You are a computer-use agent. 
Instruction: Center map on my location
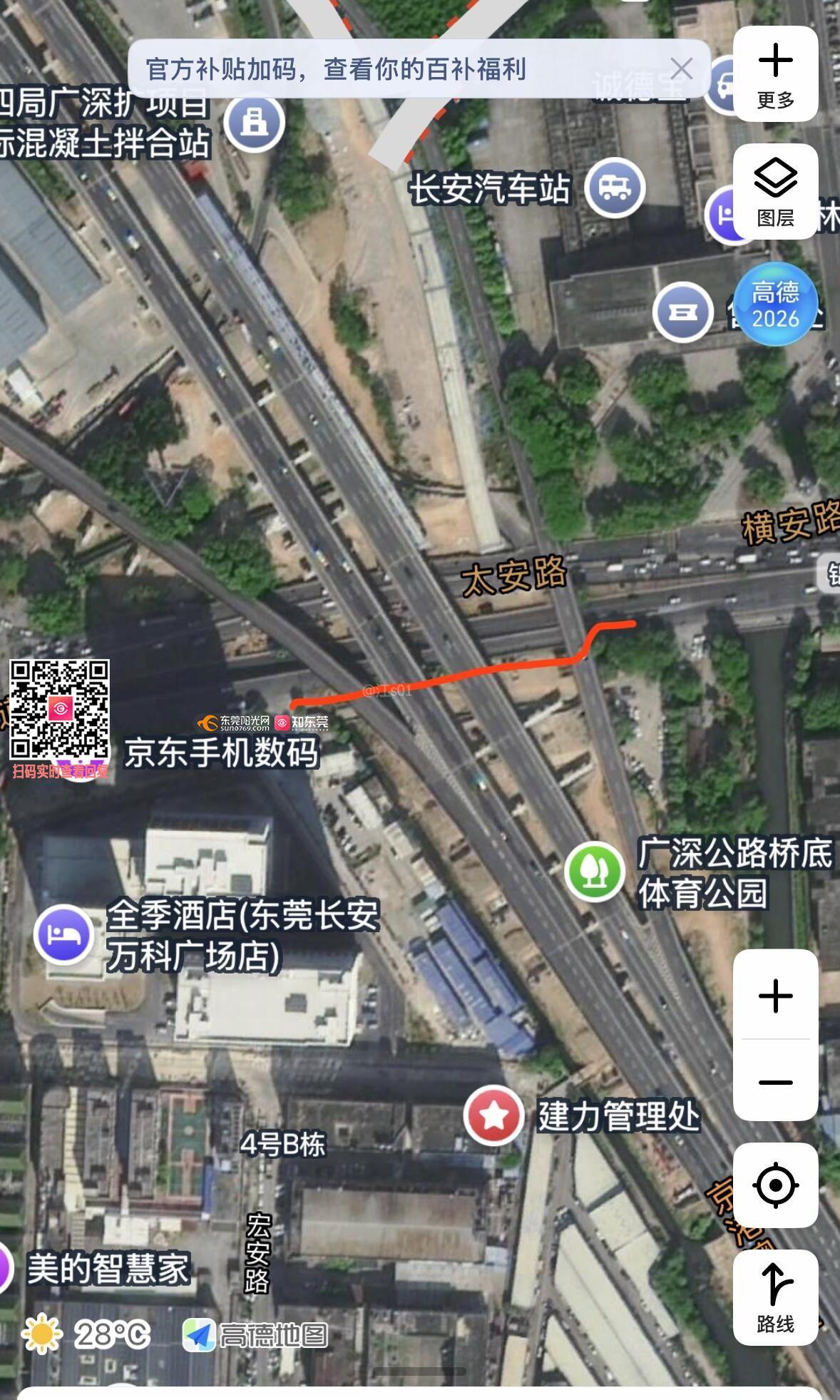(x=775, y=1185)
